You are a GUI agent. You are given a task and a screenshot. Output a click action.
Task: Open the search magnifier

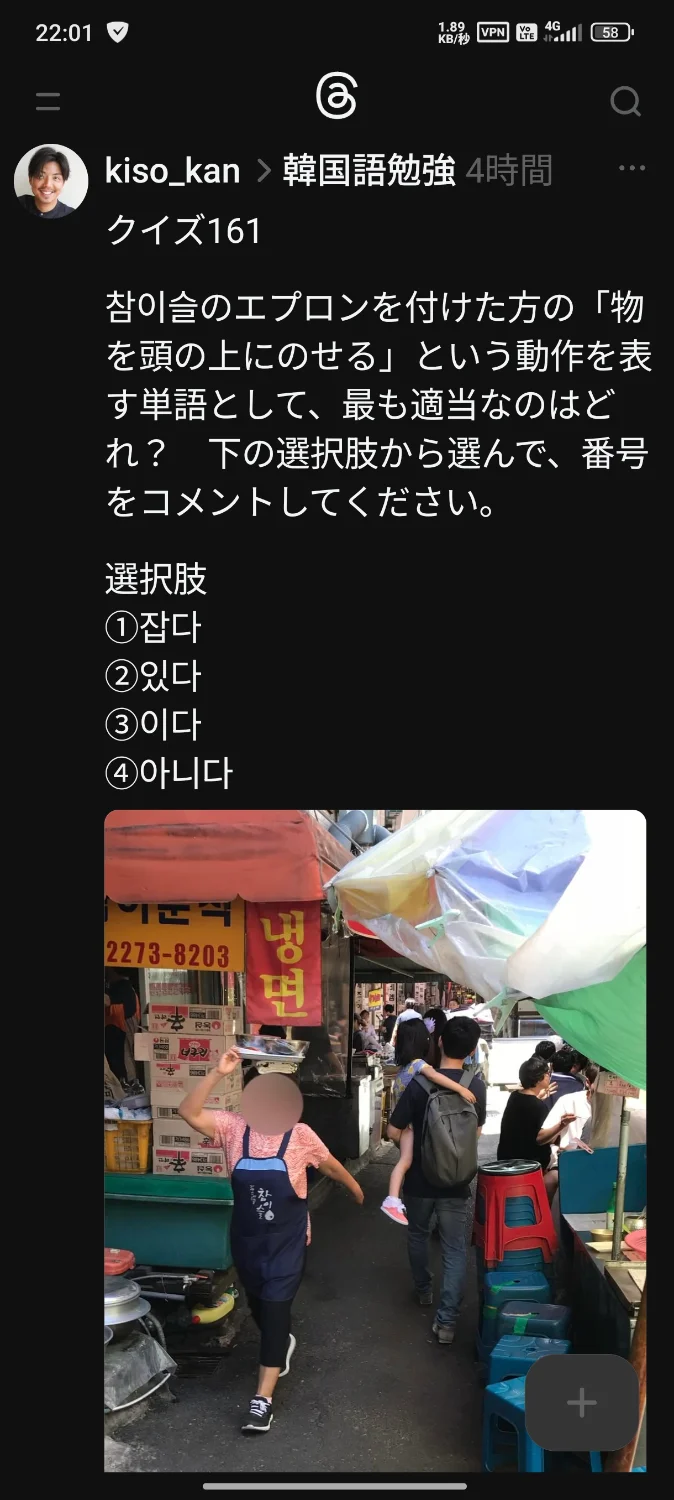[x=625, y=101]
